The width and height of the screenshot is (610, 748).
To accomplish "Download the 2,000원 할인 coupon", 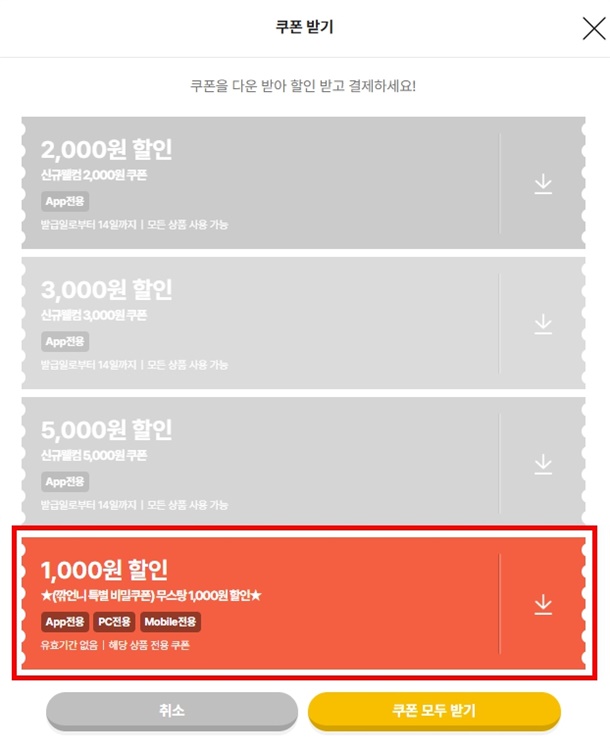I will (x=543, y=184).
